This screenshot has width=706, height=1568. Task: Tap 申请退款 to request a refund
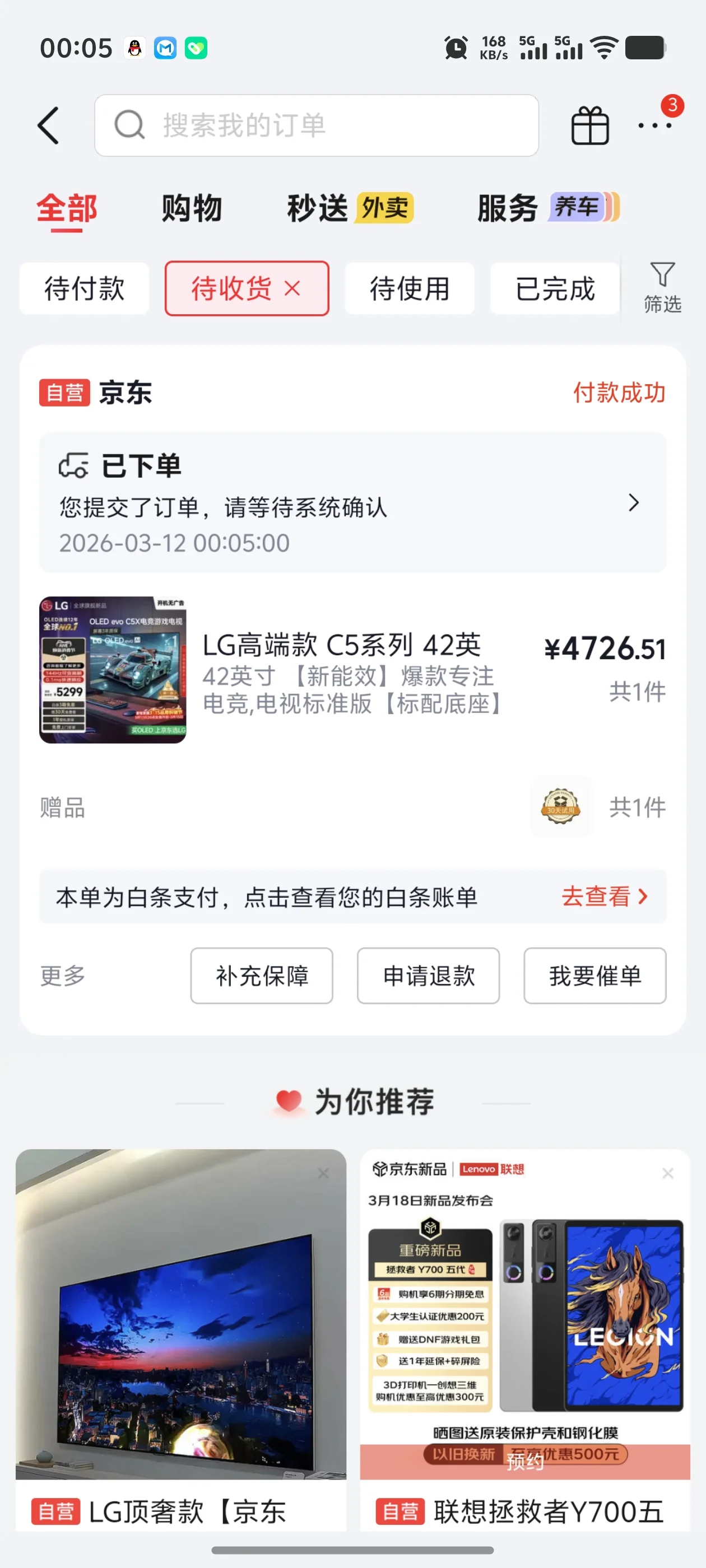[x=428, y=975]
